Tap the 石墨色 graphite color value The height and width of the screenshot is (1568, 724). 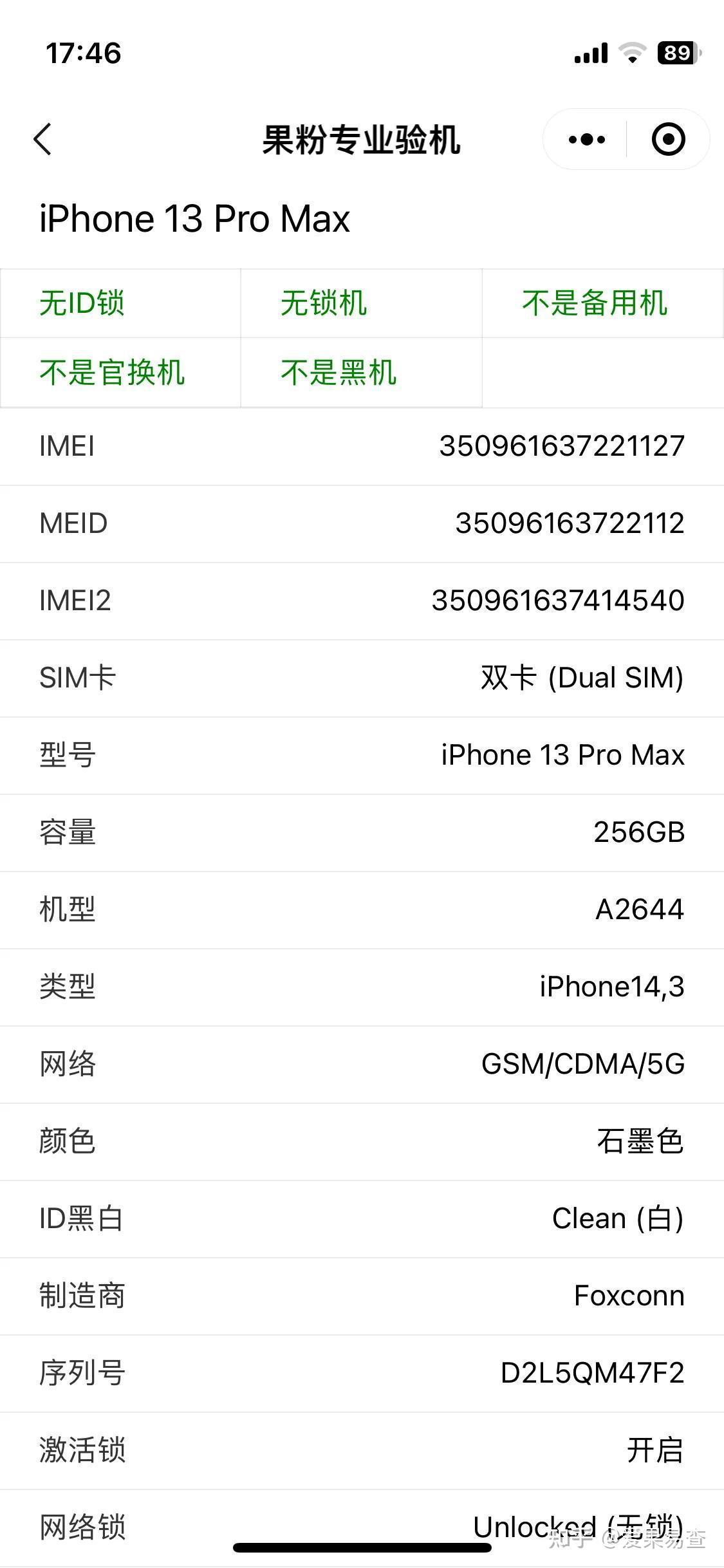(640, 1141)
